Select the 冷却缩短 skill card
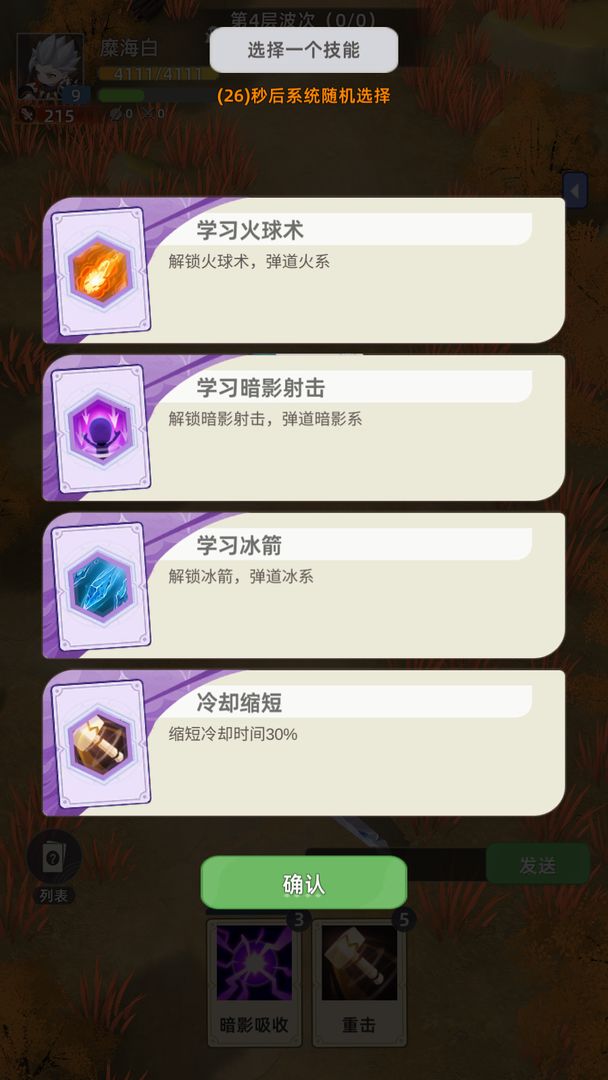The height and width of the screenshot is (1080, 608). tap(303, 743)
